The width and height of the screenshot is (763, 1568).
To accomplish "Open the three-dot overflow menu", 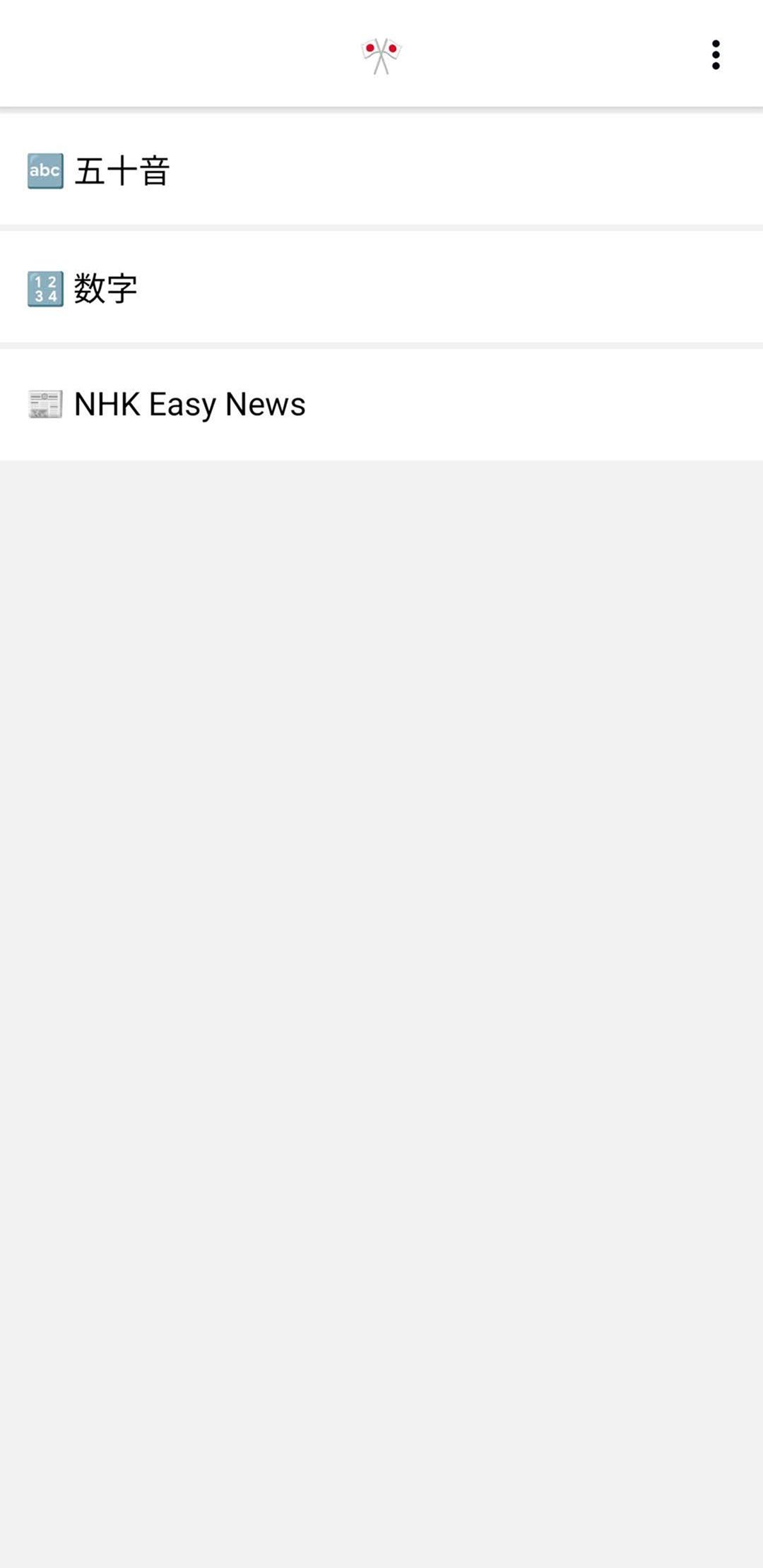I will [x=716, y=54].
